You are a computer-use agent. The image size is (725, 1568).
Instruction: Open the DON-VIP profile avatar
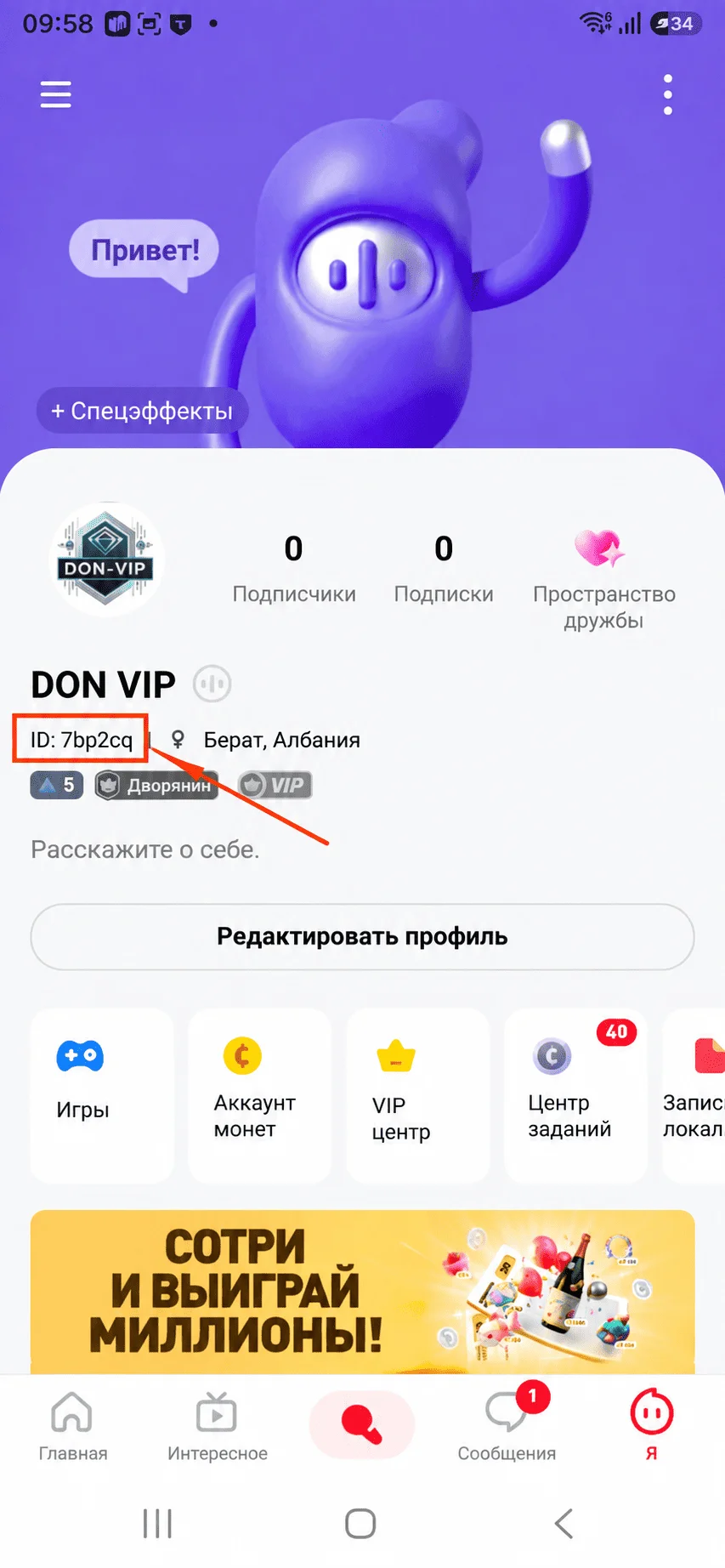pos(105,559)
